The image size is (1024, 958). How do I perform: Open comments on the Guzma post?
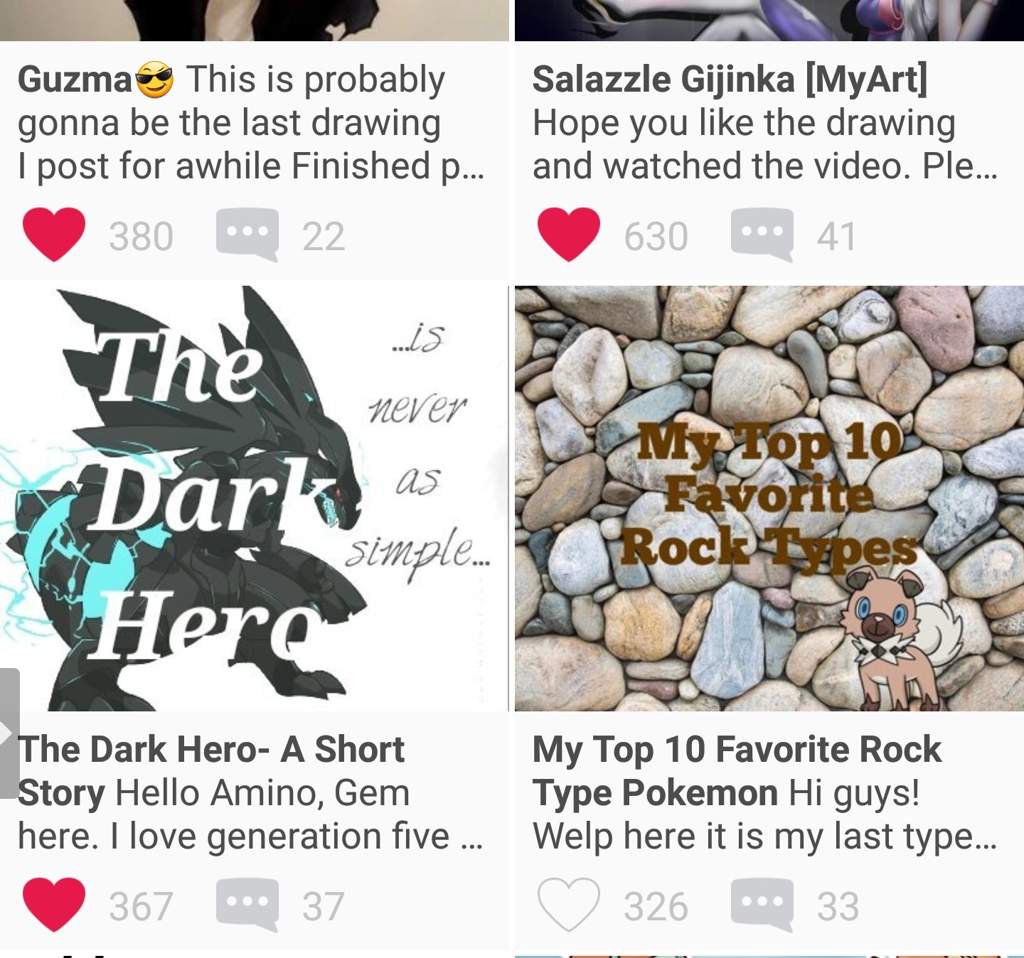(246, 235)
